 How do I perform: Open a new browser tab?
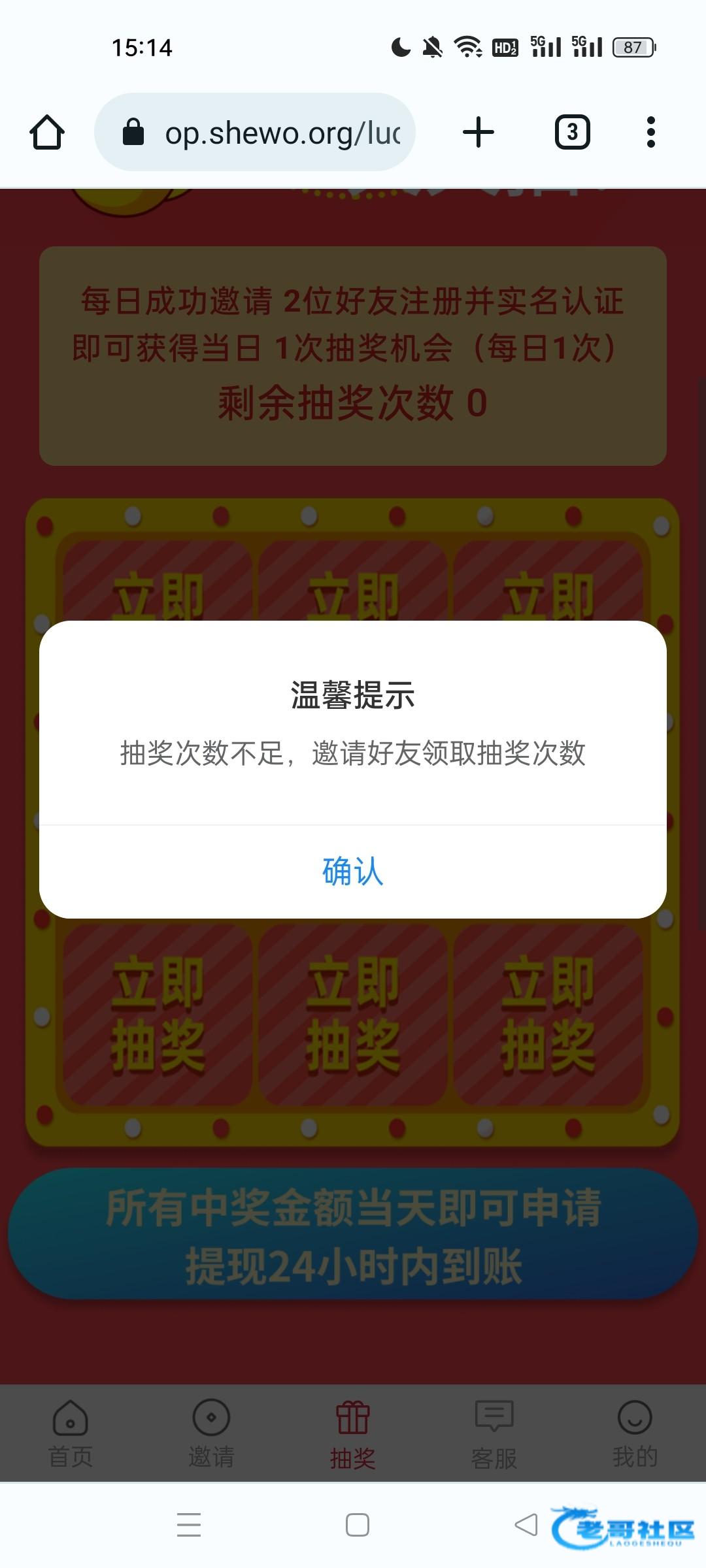pyautogui.click(x=479, y=133)
